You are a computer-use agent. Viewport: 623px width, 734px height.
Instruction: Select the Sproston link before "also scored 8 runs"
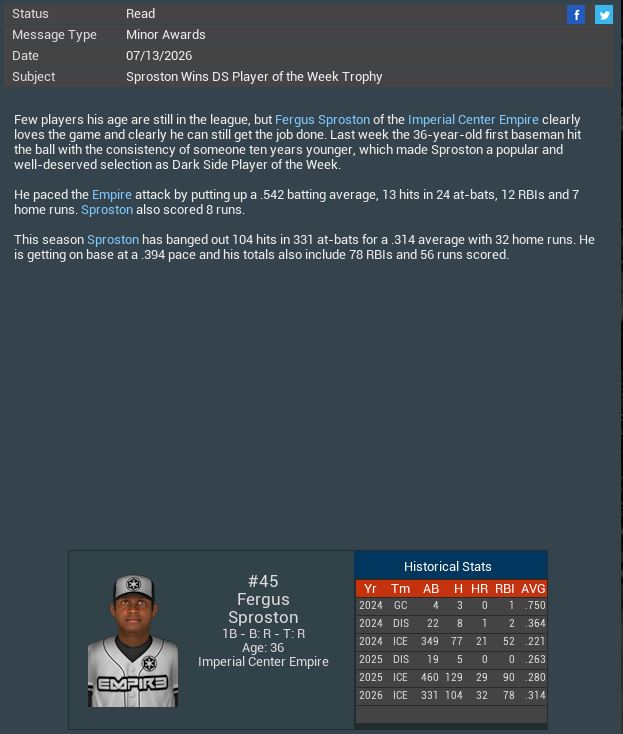click(107, 210)
